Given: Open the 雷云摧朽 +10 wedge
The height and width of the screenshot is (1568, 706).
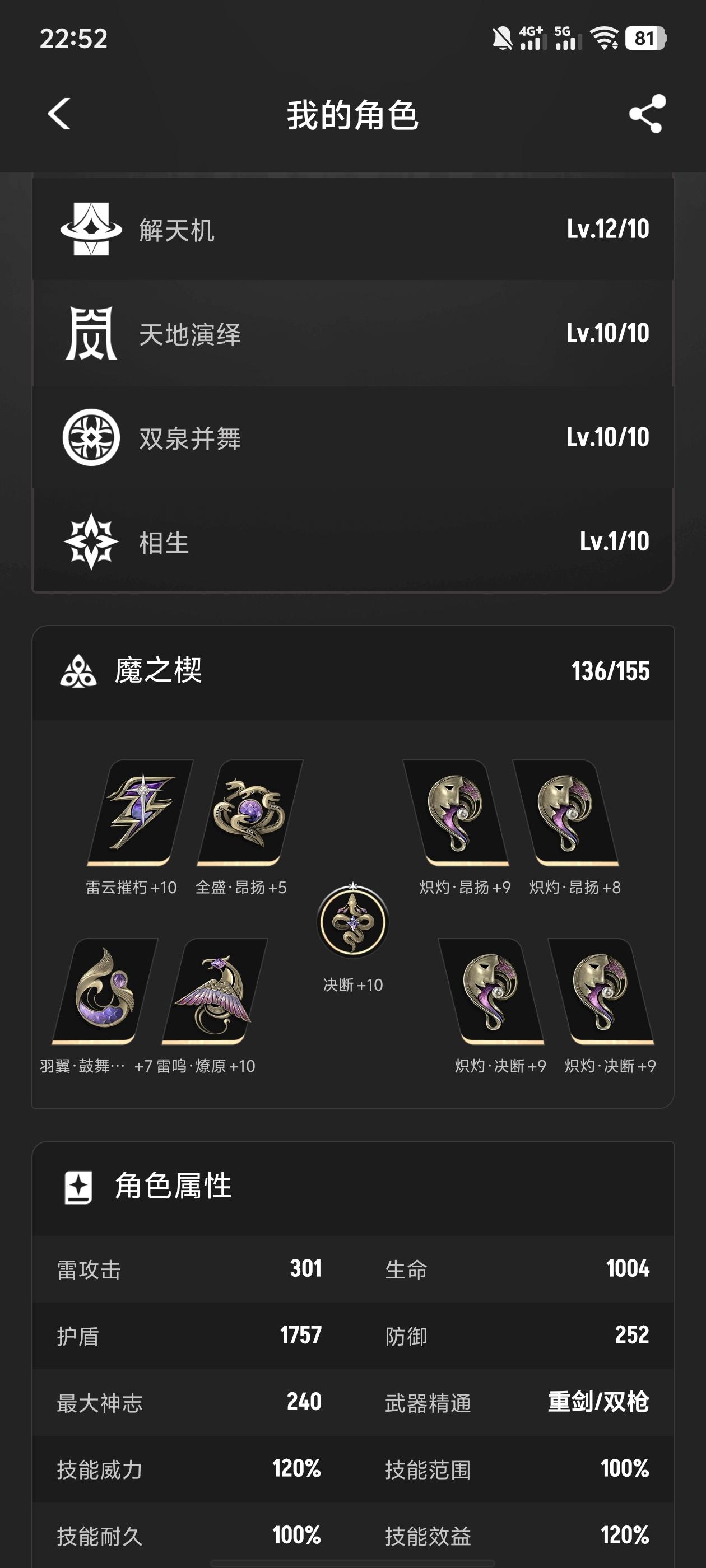Looking at the screenshot, I should point(140,813).
